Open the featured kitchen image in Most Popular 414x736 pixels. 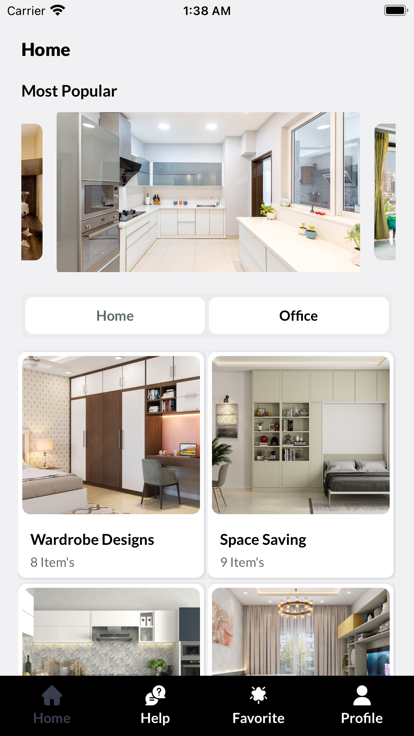click(208, 192)
